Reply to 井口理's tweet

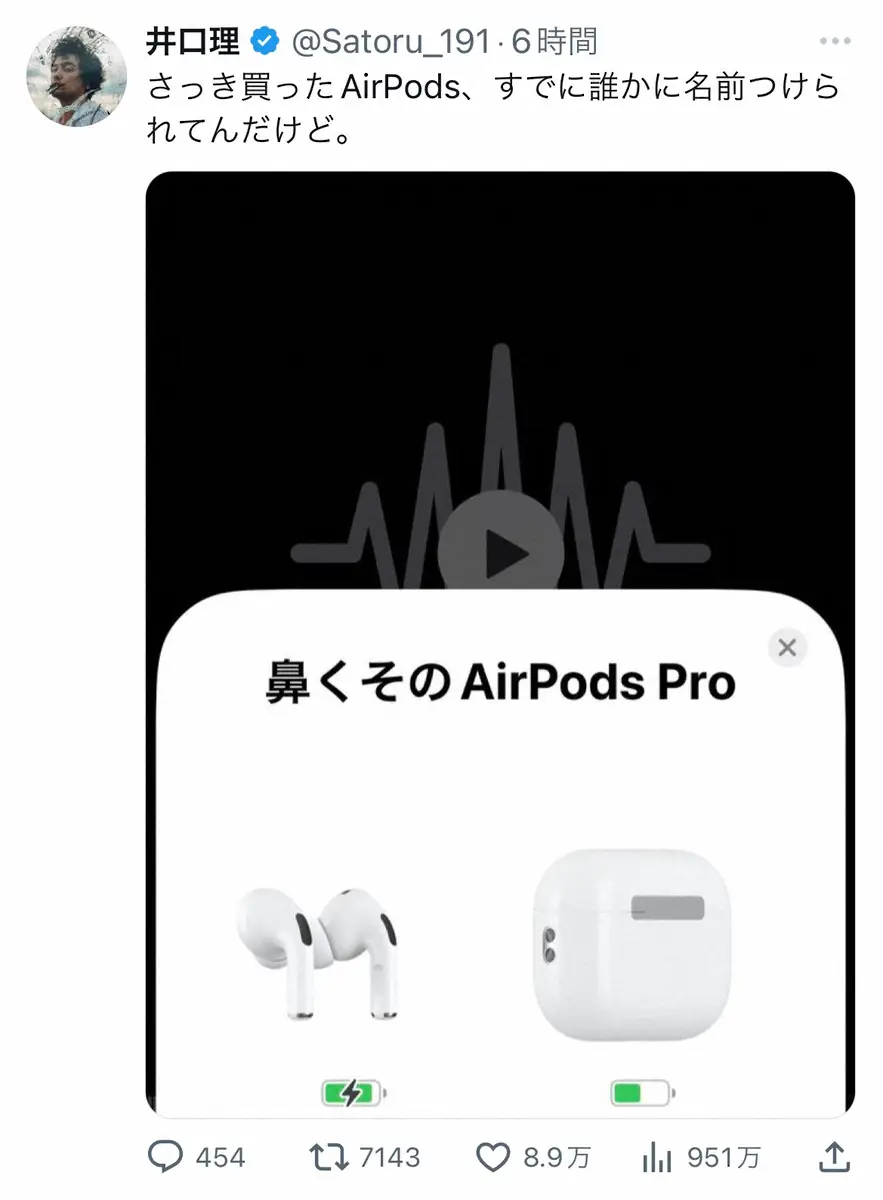point(165,1159)
